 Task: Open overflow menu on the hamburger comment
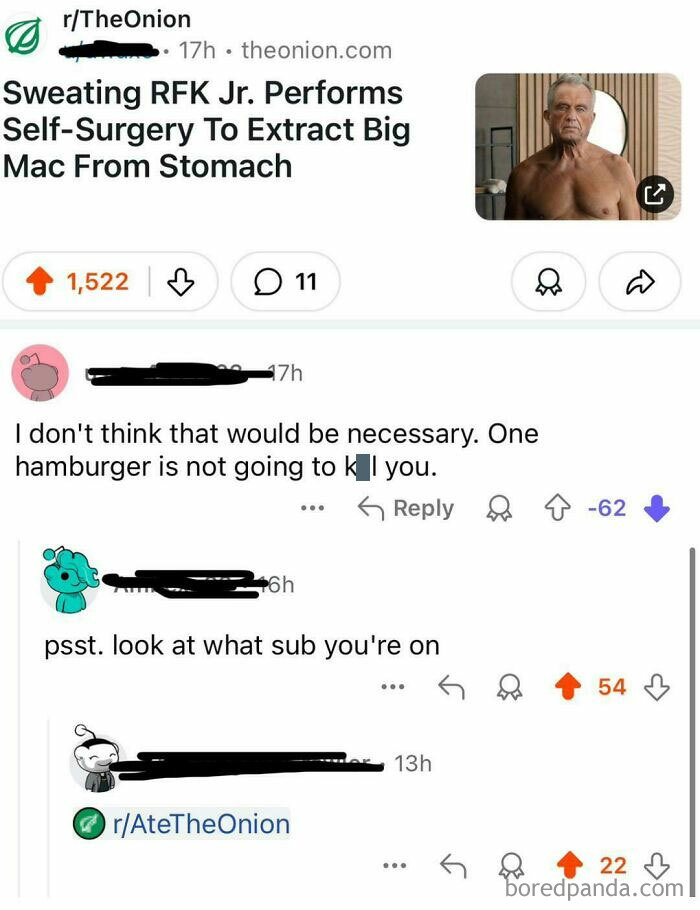pos(312,508)
